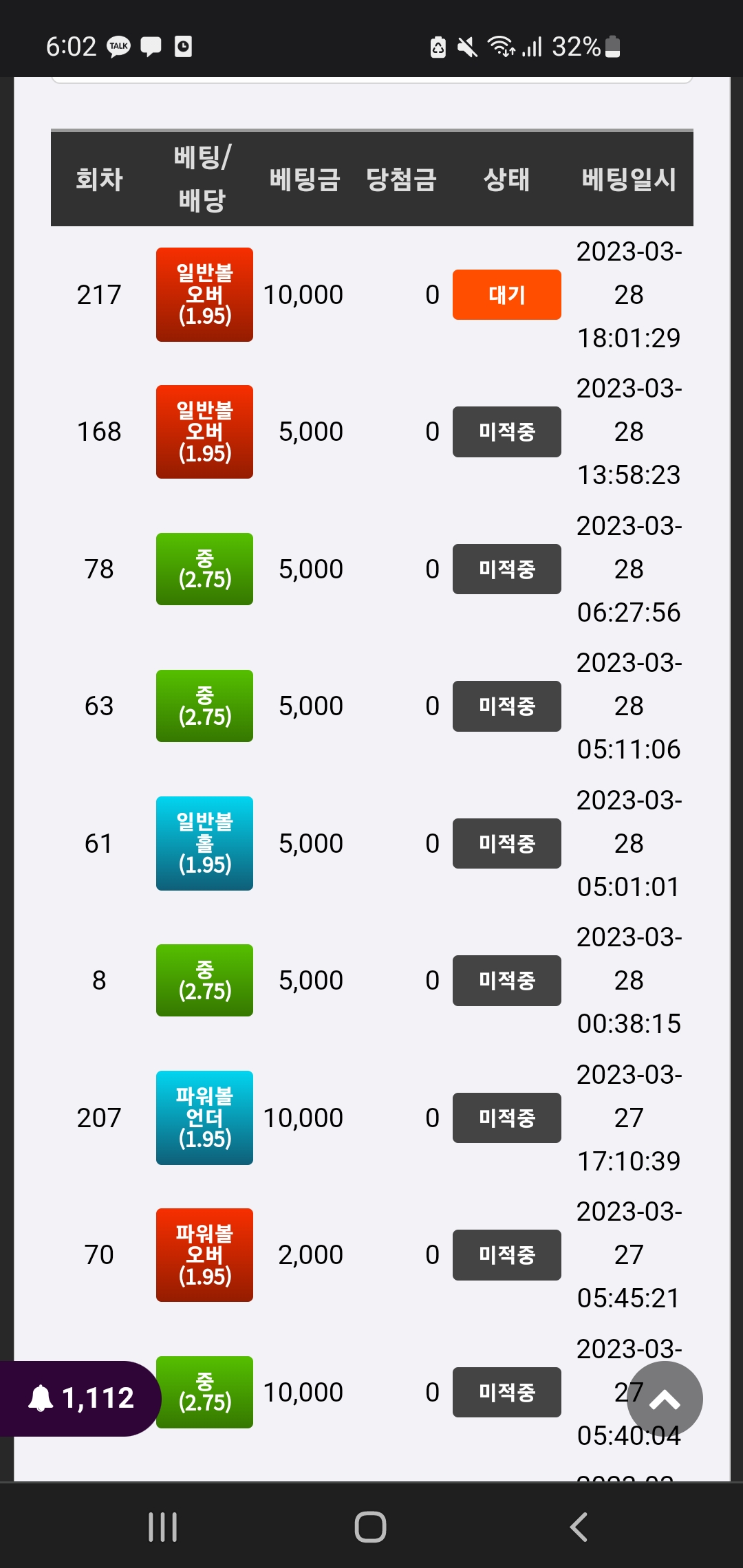Open the notifications bell showing 1,112
Screen dimensions: 743x1568
[x=80, y=1398]
